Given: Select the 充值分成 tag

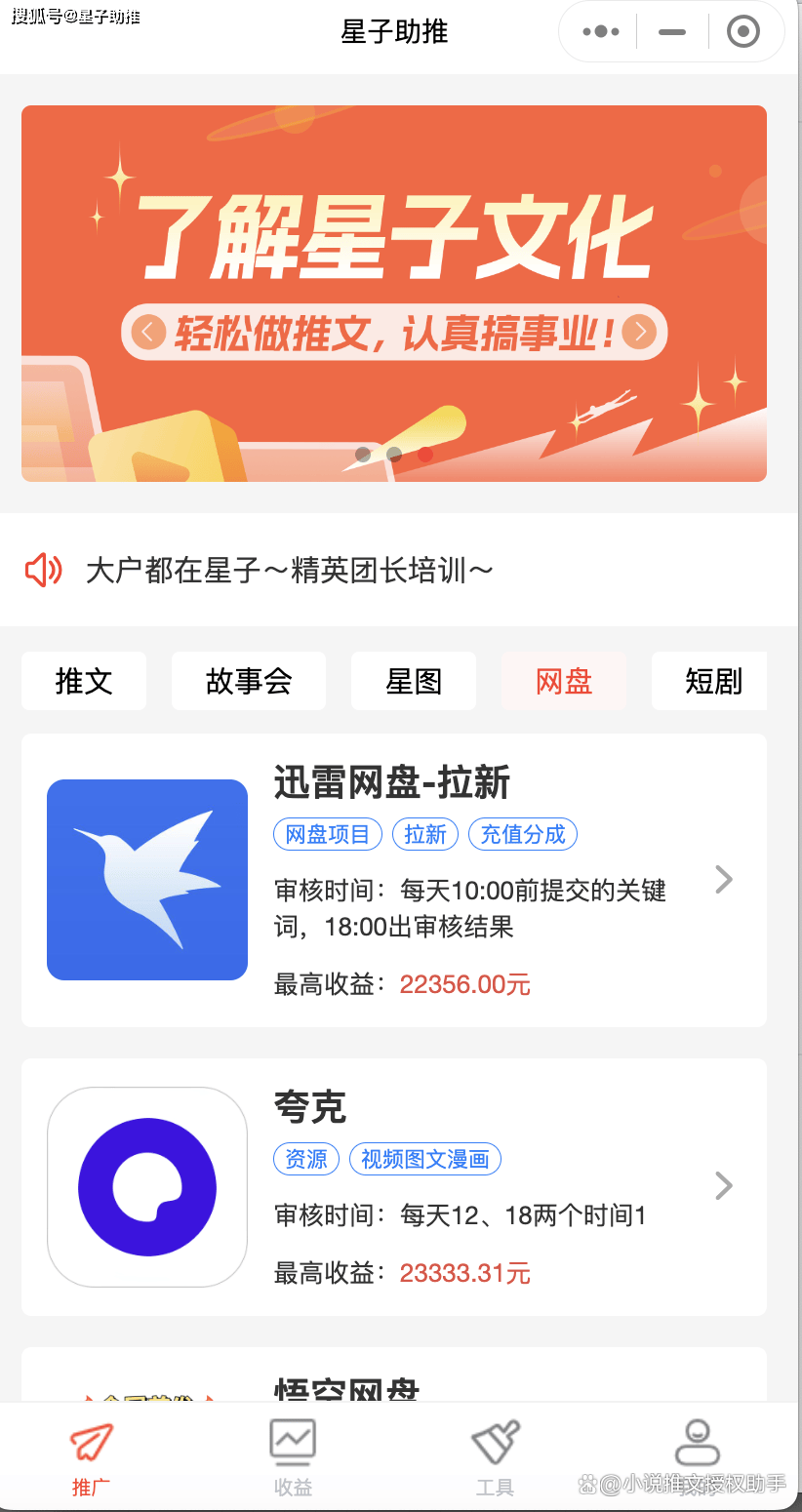Looking at the screenshot, I should pos(522,834).
